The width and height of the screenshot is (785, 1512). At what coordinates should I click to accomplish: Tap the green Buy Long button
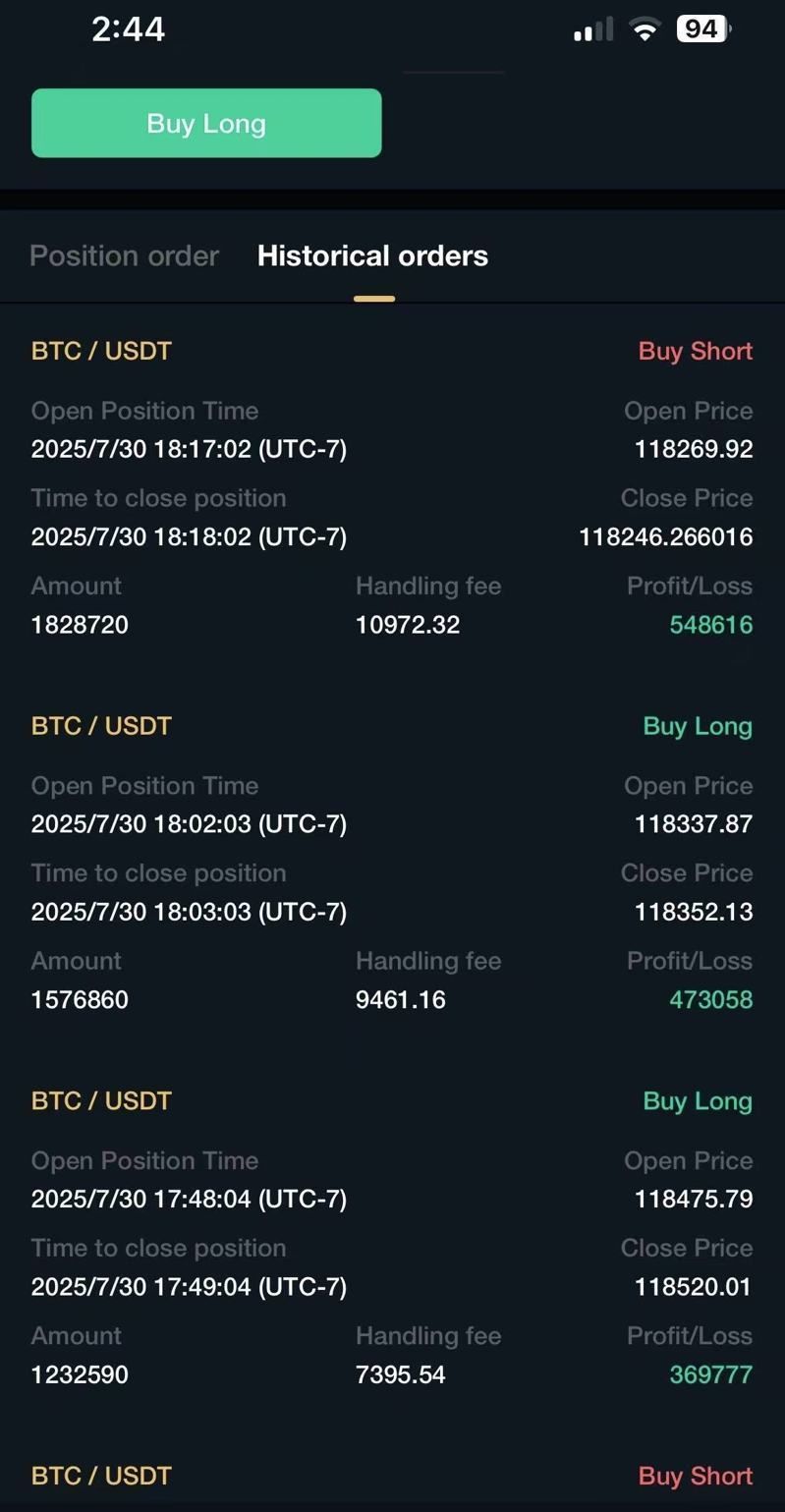tap(206, 124)
